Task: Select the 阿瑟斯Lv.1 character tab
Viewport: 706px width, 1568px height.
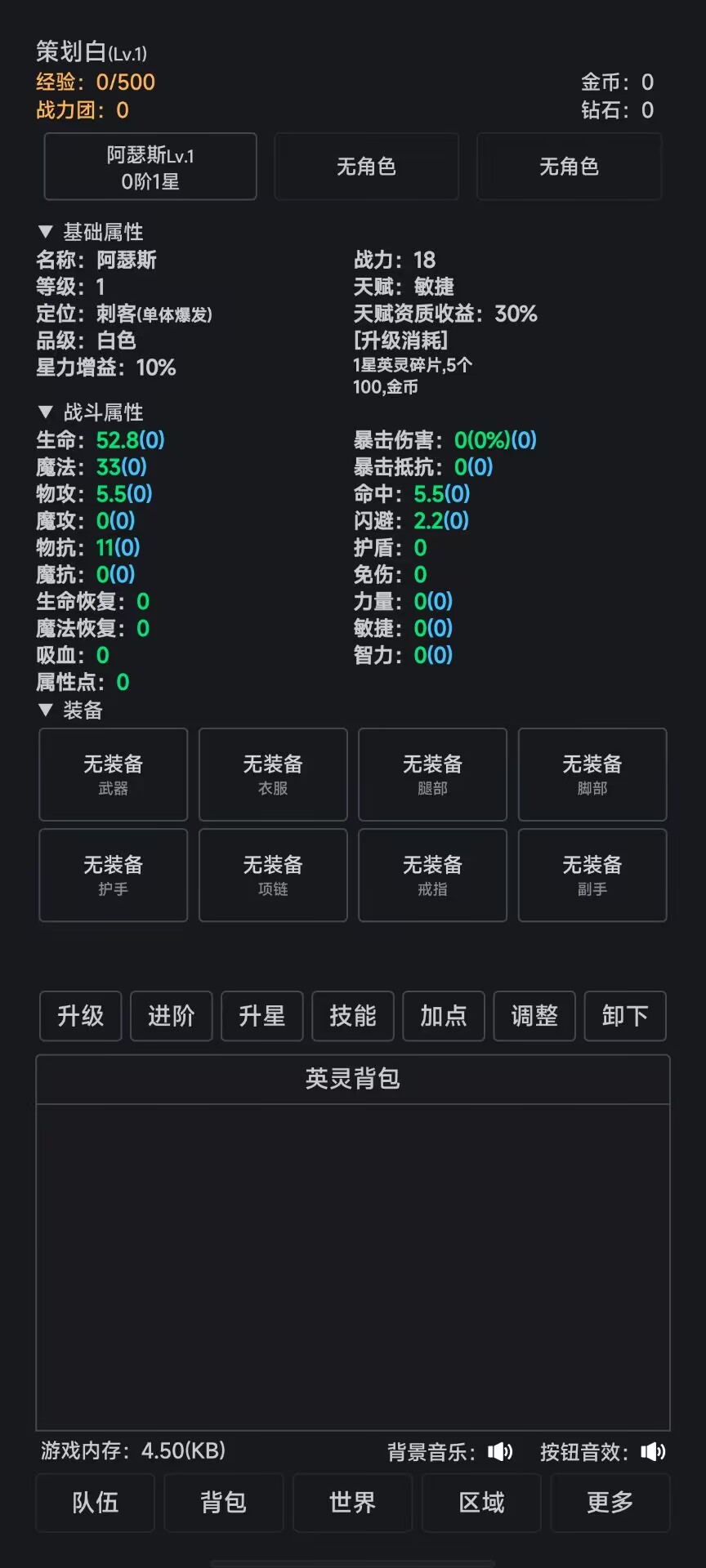Action: [x=150, y=167]
